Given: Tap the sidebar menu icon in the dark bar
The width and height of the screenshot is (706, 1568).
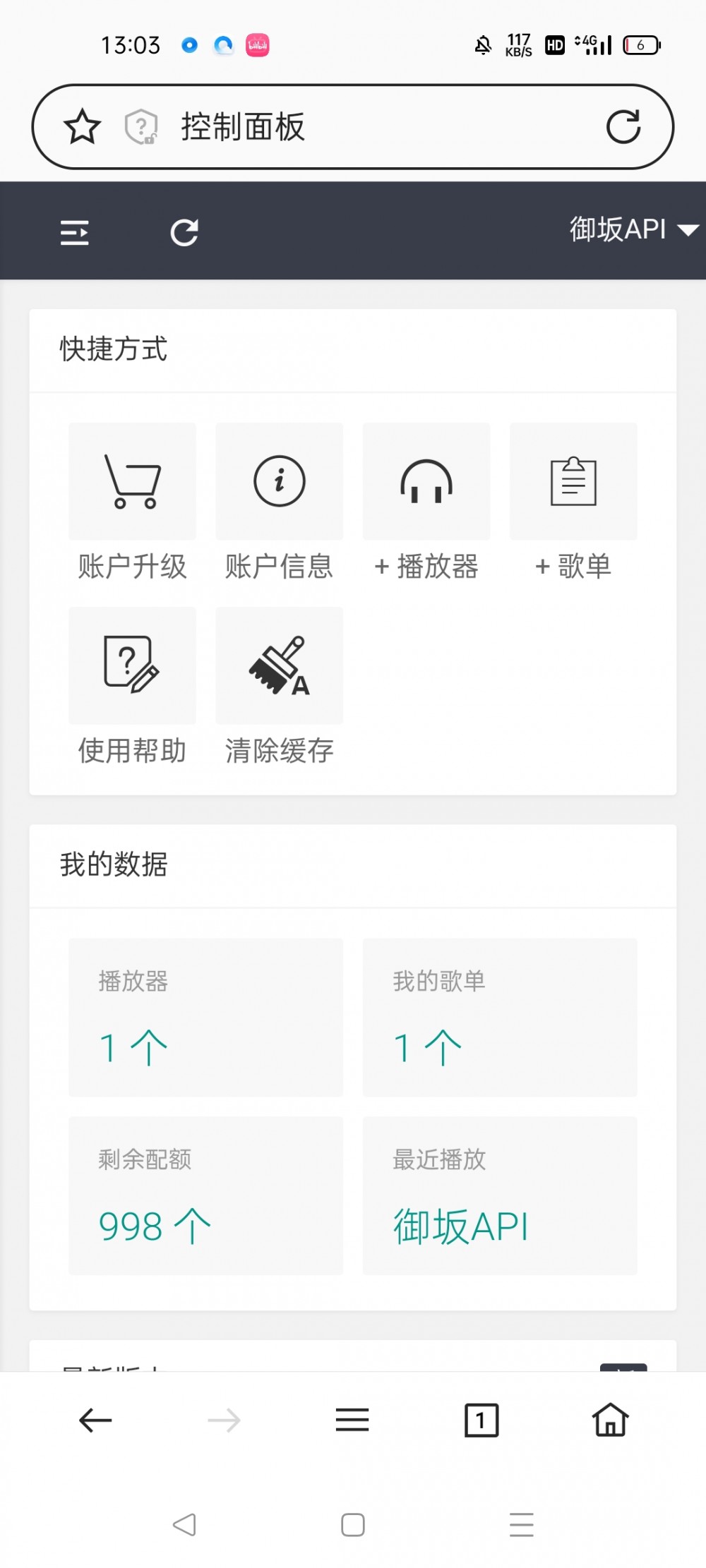Looking at the screenshot, I should pos(75,232).
